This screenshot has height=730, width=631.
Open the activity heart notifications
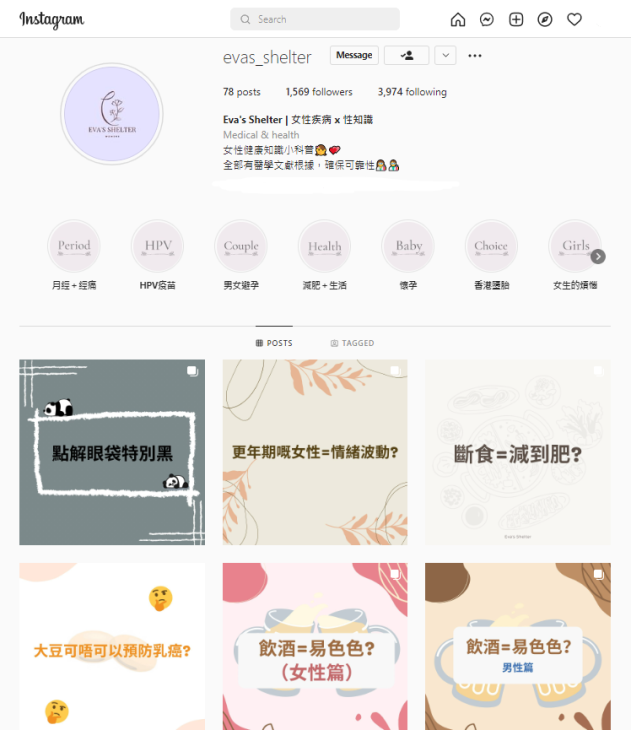(574, 19)
